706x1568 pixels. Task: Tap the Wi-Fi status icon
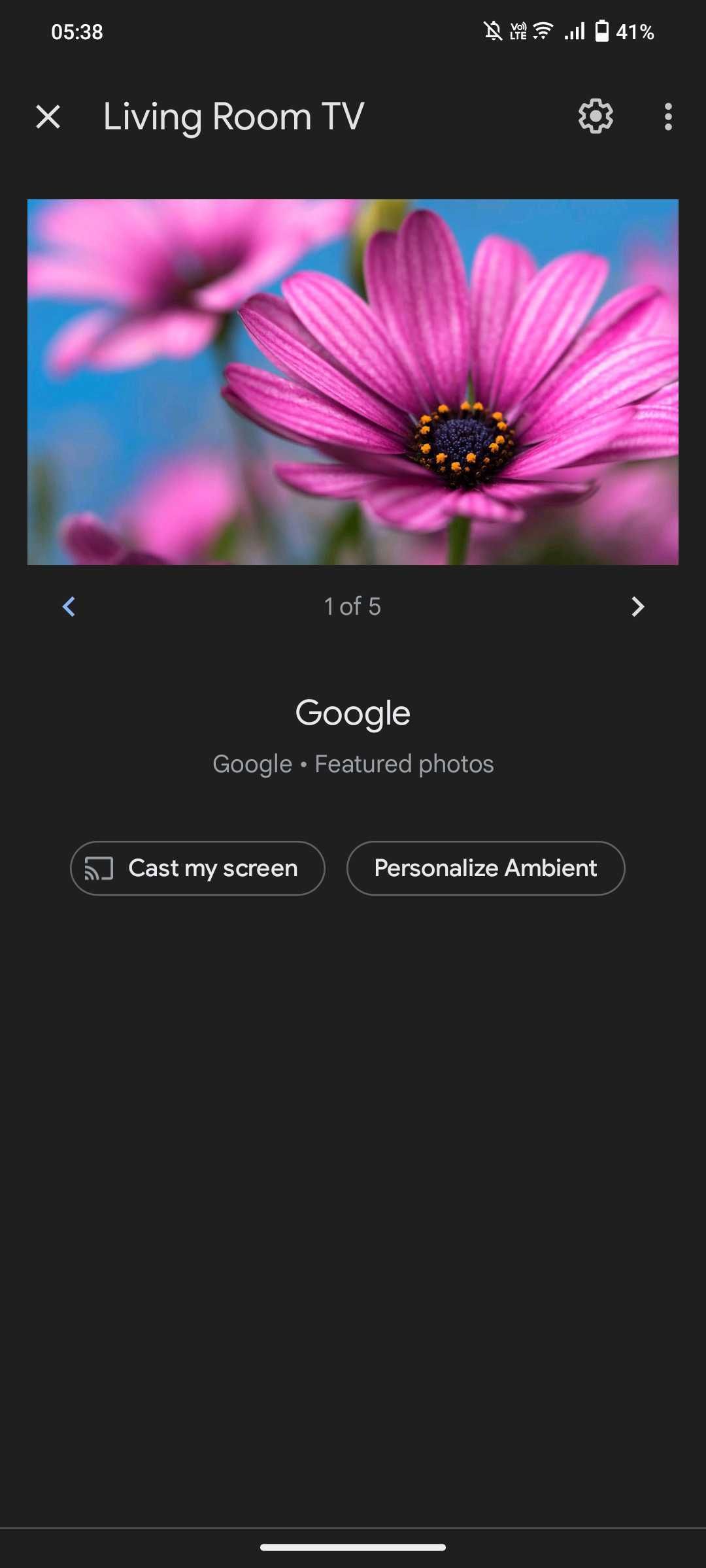pos(543,31)
